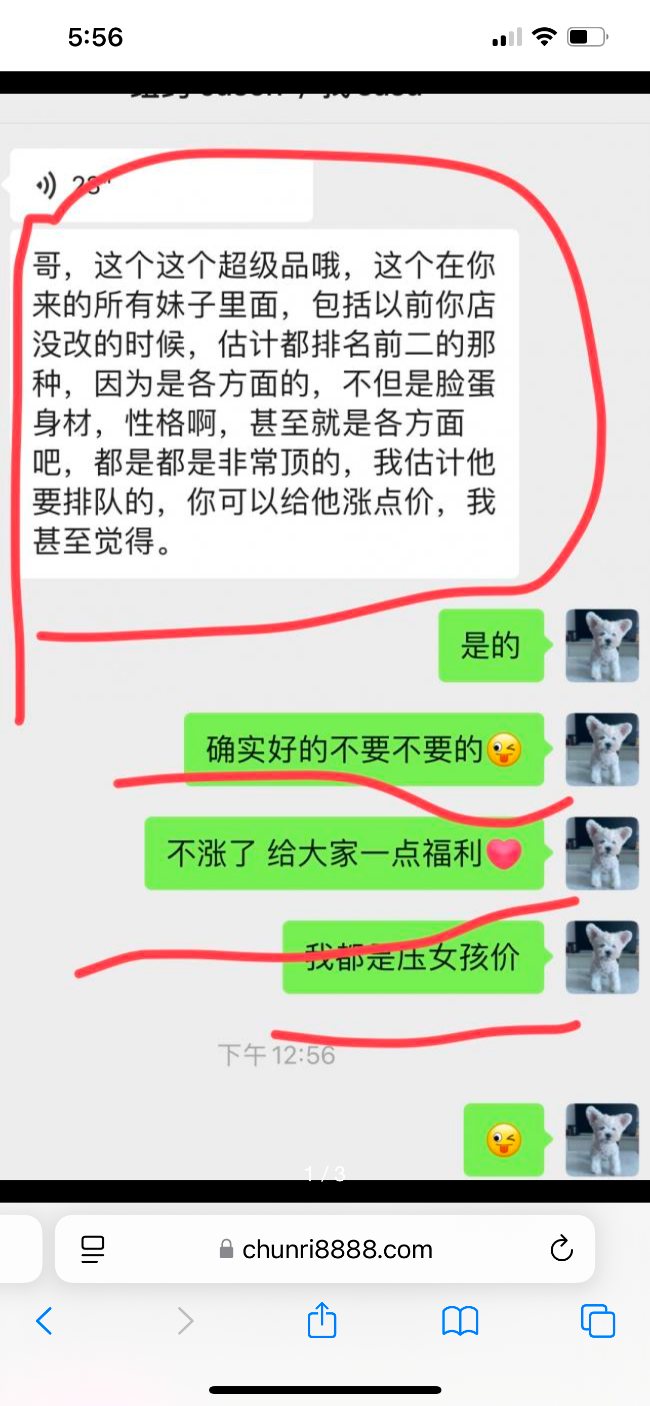Reload the current page
The height and width of the screenshot is (1406, 650).
(561, 1249)
